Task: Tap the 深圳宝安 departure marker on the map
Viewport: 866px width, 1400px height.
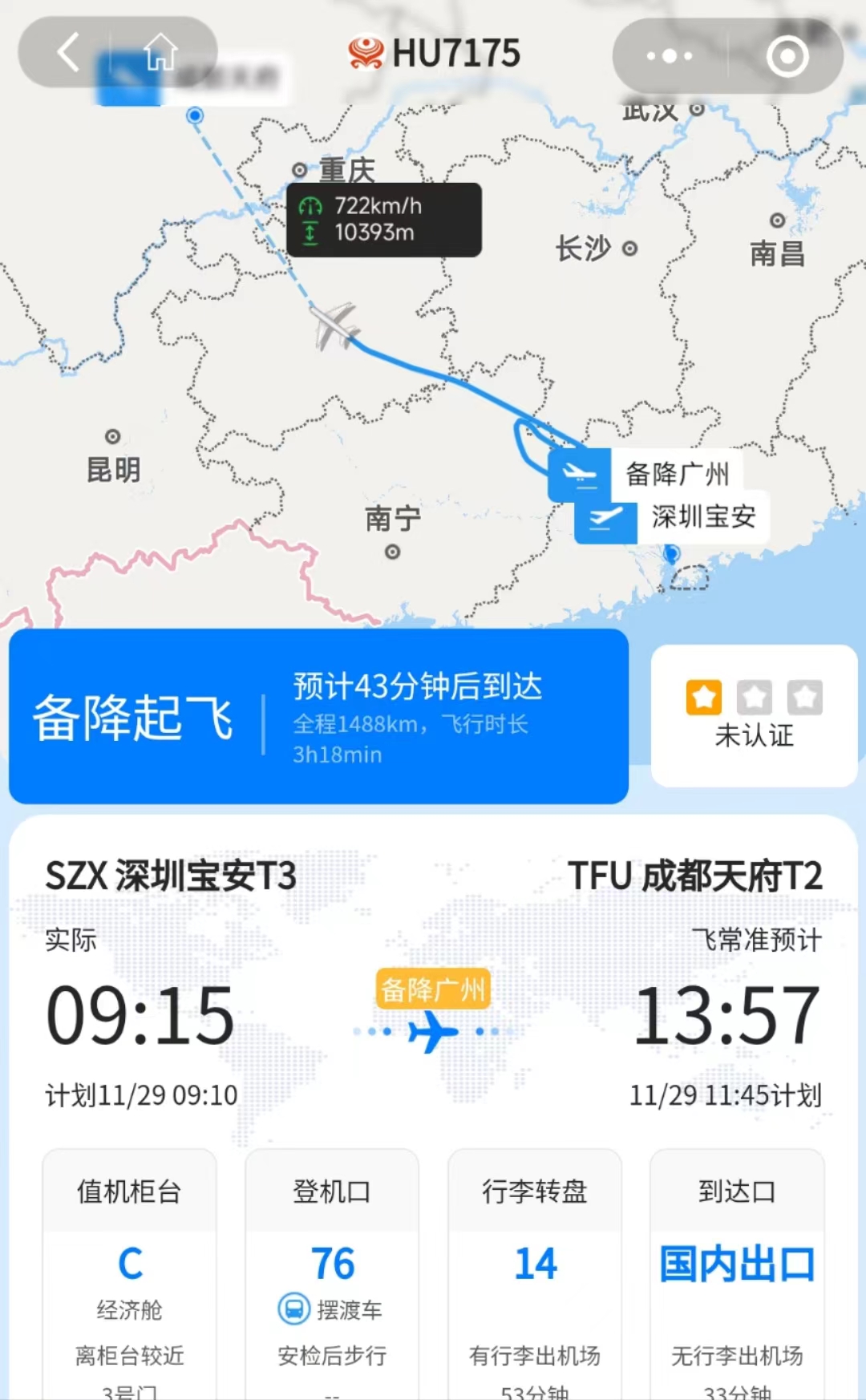Action: coord(672,517)
